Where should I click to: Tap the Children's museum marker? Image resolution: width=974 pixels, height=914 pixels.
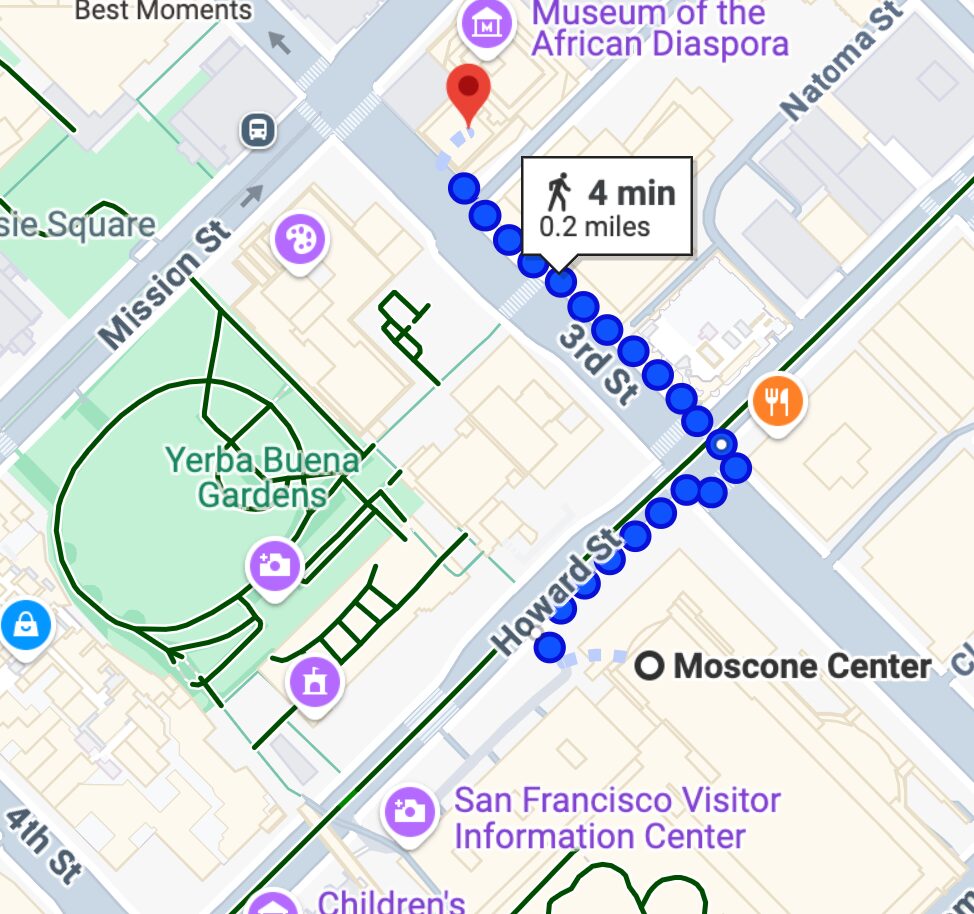pyautogui.click(x=271, y=903)
